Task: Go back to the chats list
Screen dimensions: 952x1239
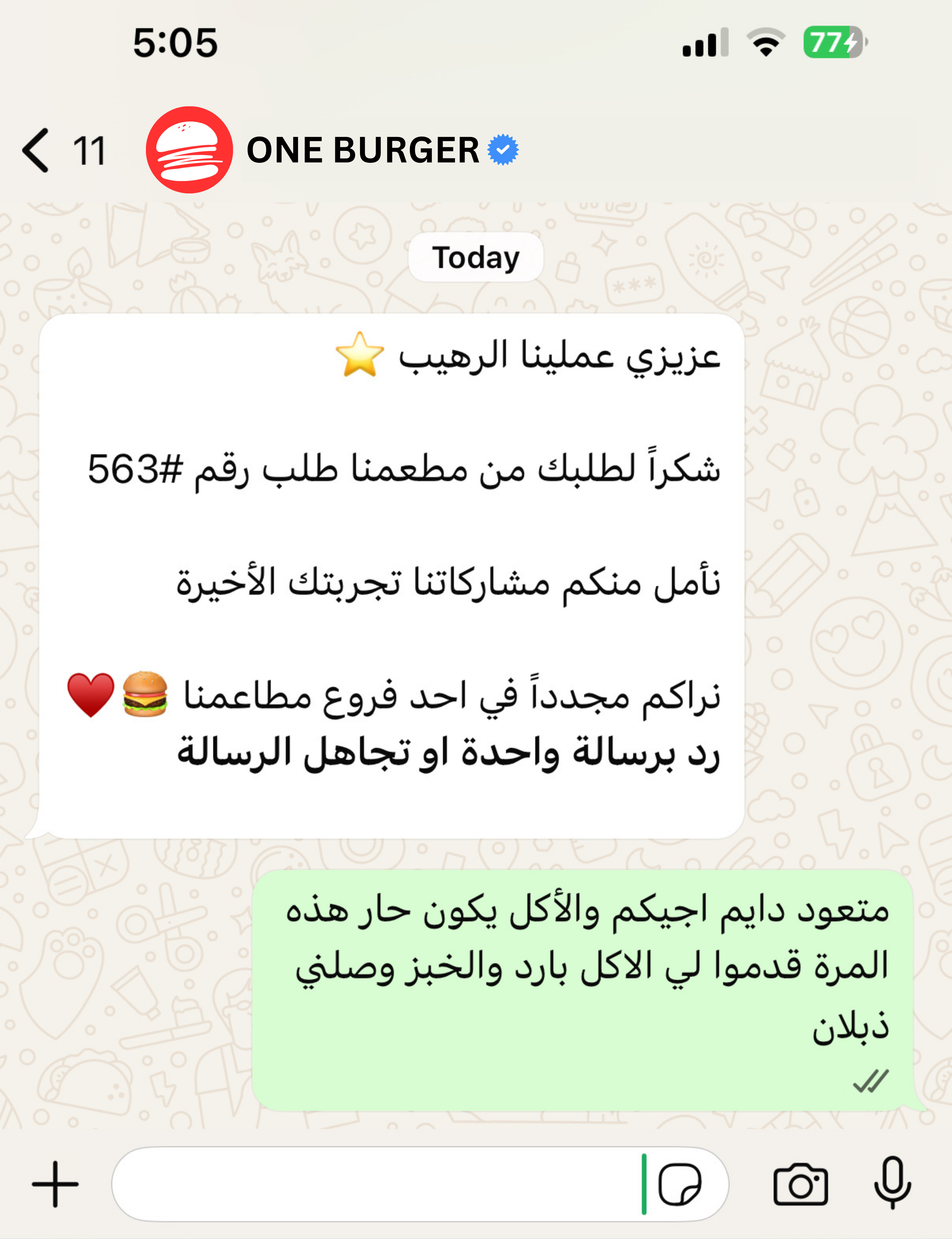Action: [37, 150]
